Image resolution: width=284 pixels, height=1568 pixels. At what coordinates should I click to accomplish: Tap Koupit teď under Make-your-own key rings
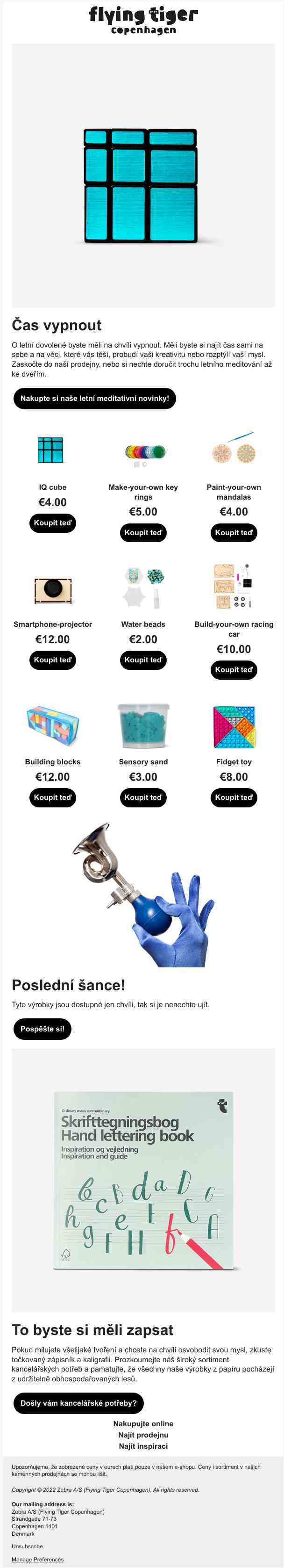[143, 533]
